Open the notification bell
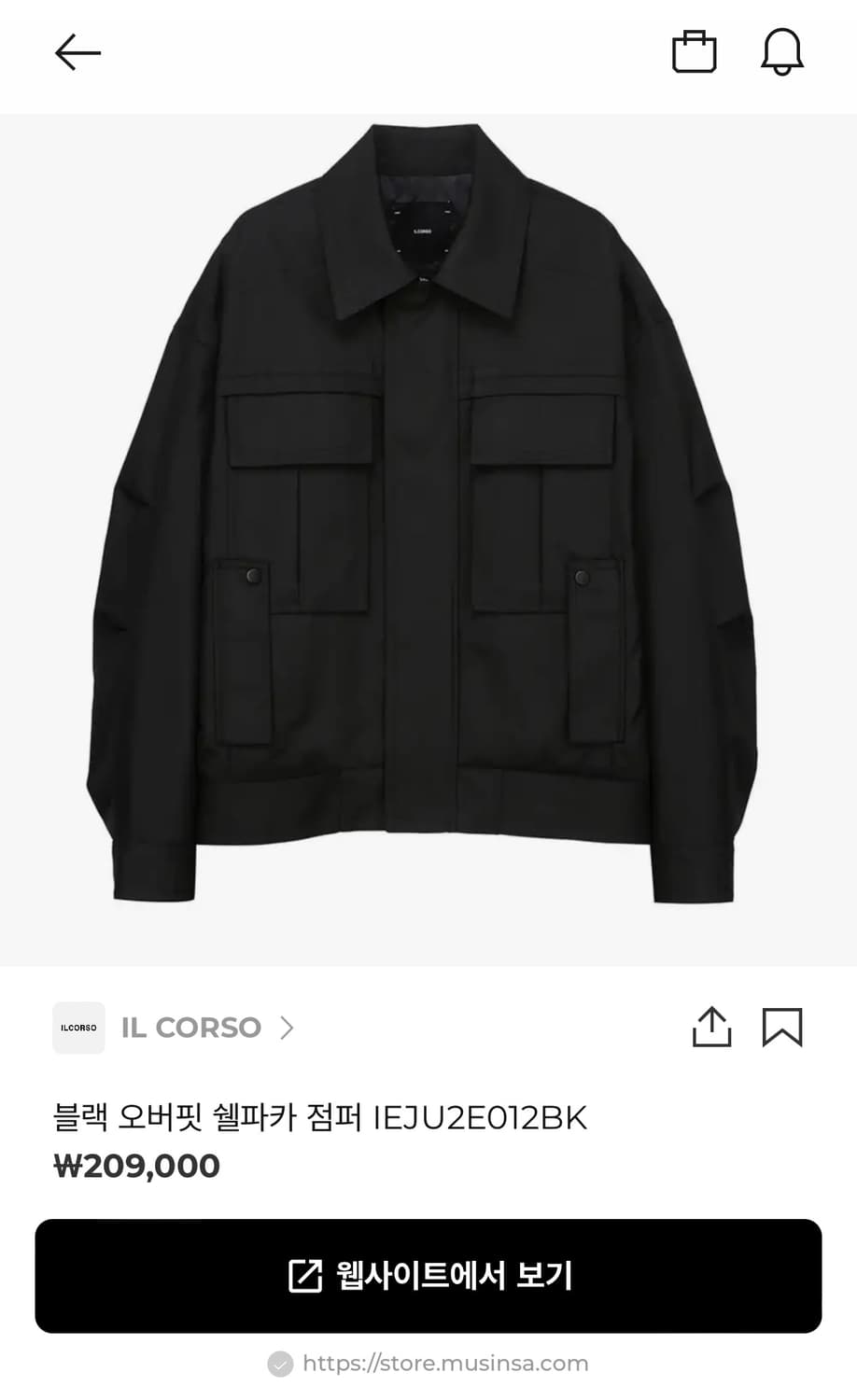Image resolution: width=857 pixels, height=1400 pixels. coord(781,51)
